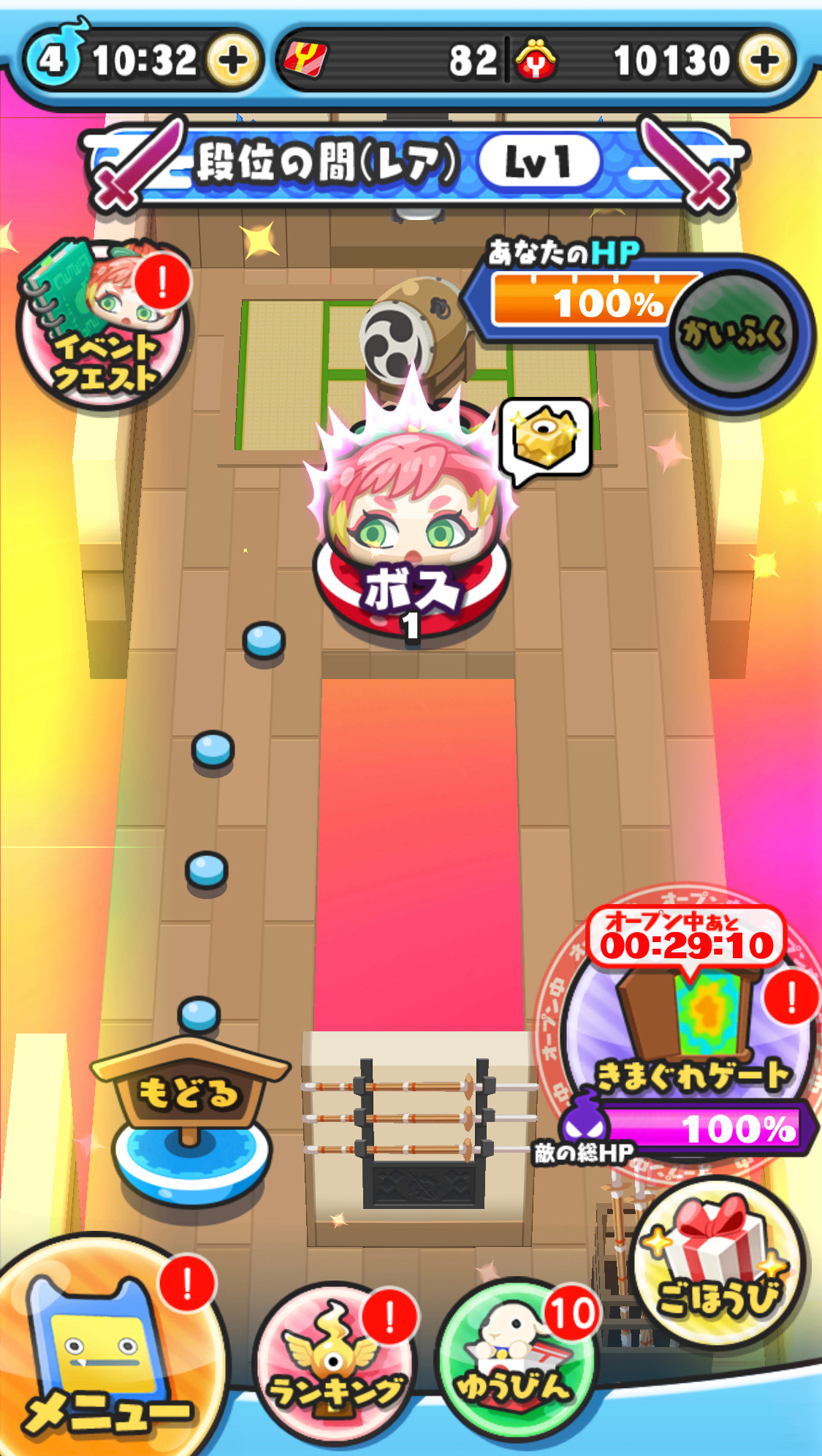822x1456 pixels.
Task: Open the イベントクエスト event quest
Action: pyautogui.click(x=104, y=326)
